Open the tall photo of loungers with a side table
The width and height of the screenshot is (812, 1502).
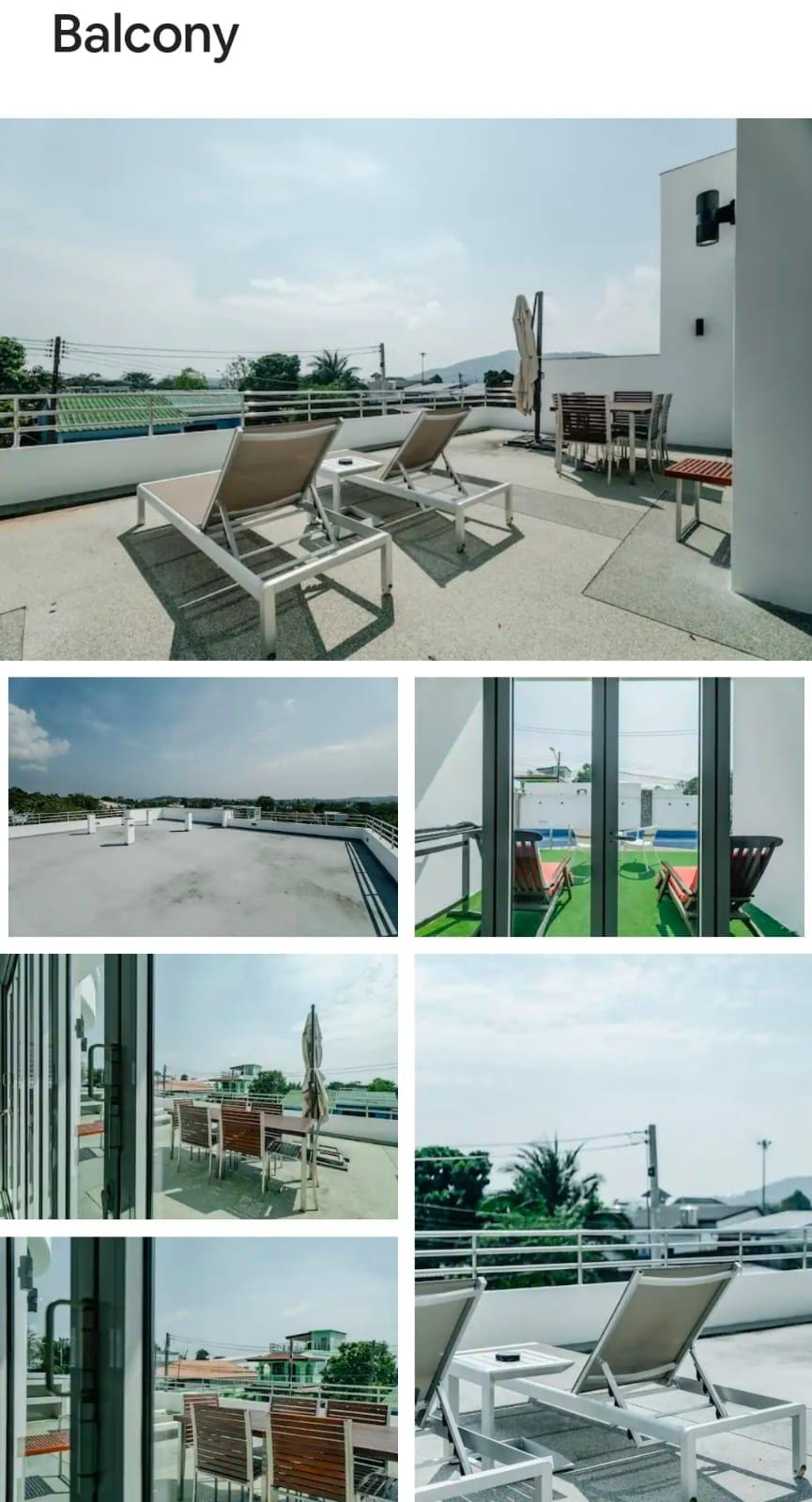pos(613,1228)
